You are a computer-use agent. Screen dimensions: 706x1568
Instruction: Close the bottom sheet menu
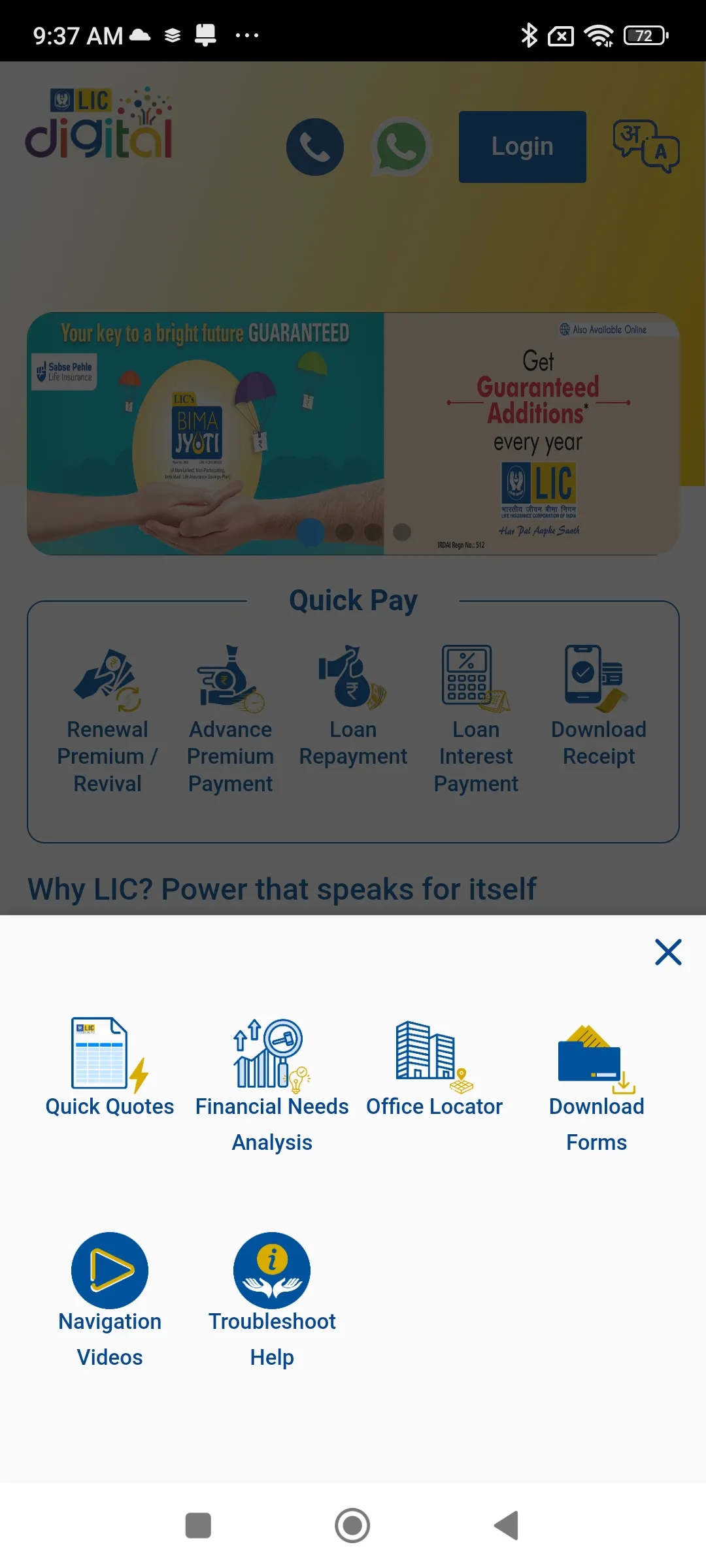pos(668,952)
